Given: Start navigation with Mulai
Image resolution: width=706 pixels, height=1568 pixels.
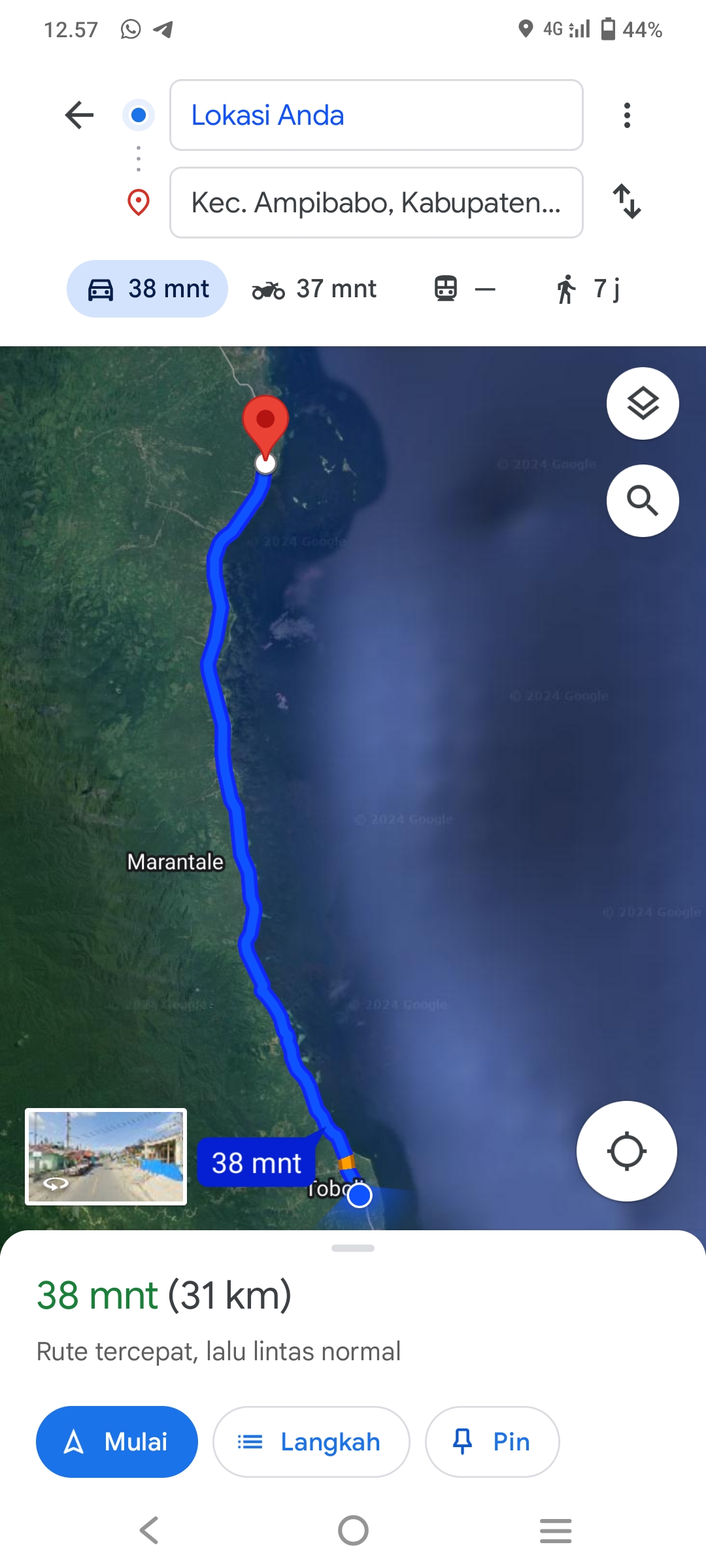Looking at the screenshot, I should point(117,1441).
